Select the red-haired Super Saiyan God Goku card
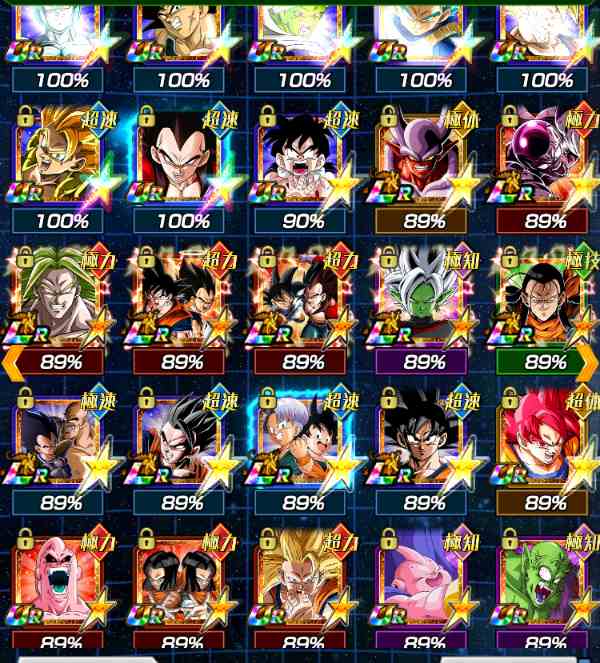 click(x=545, y=440)
